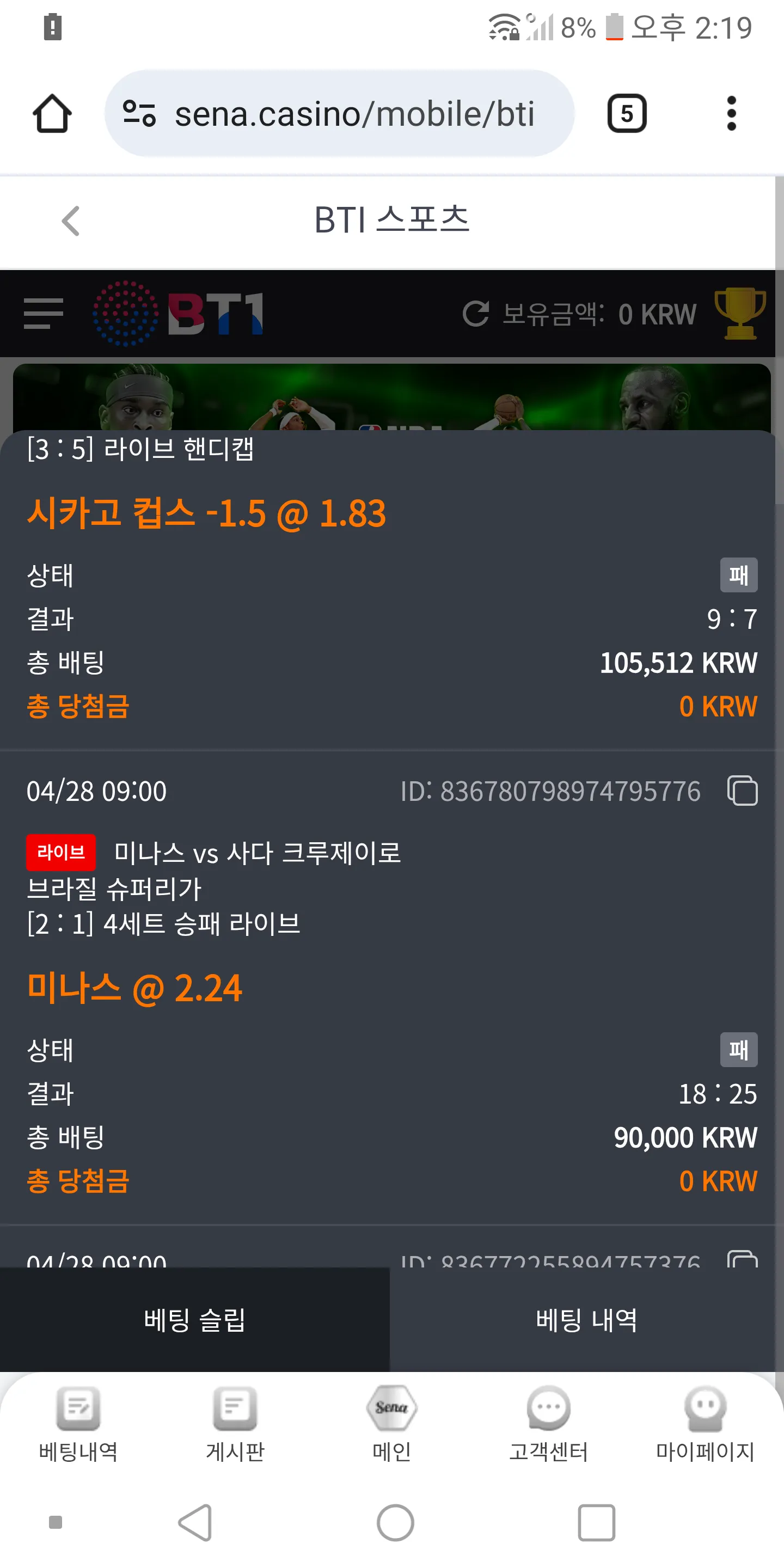Open the browser home page

(52, 113)
